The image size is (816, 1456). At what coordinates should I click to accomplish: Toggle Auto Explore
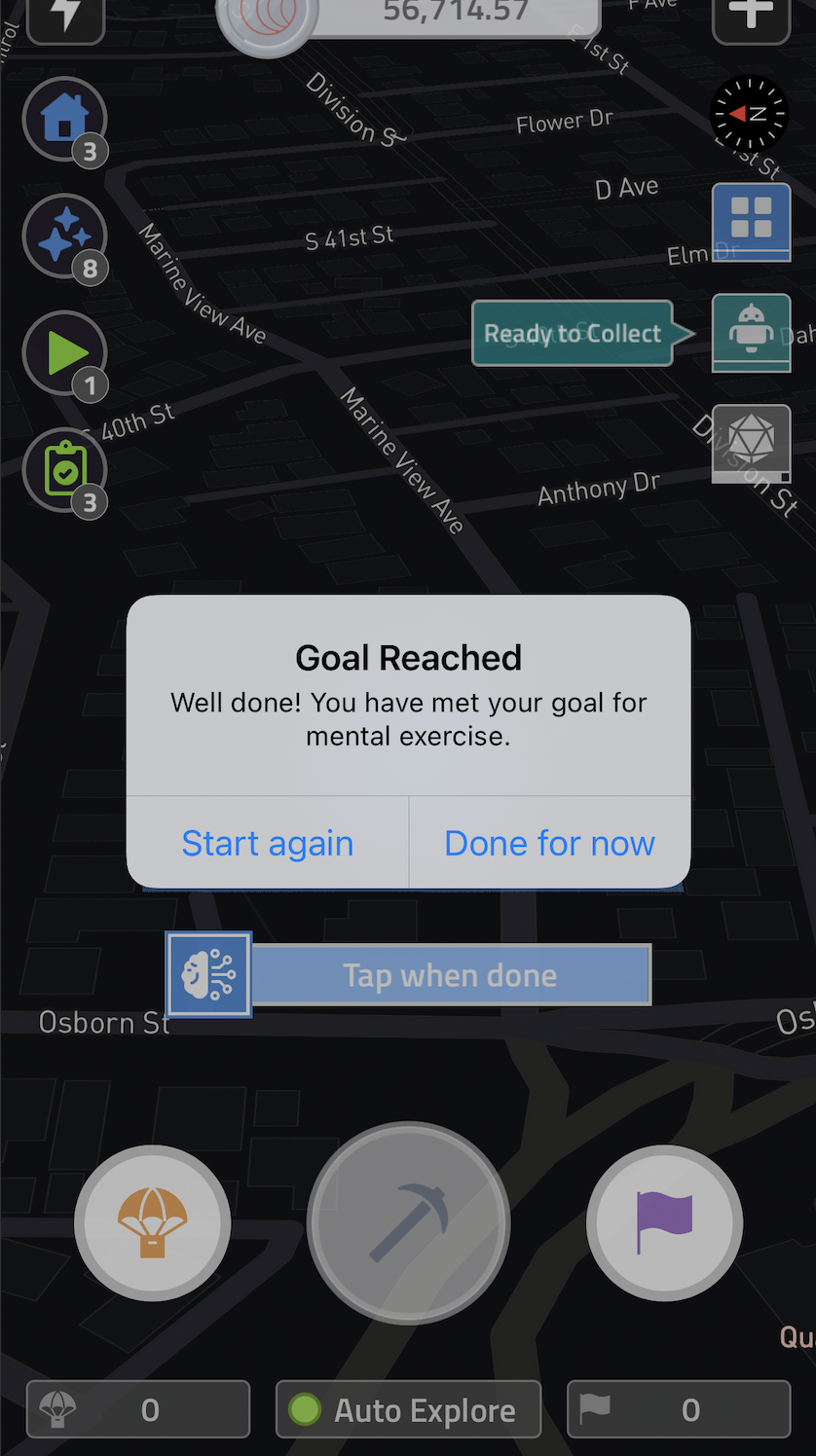[x=408, y=1409]
